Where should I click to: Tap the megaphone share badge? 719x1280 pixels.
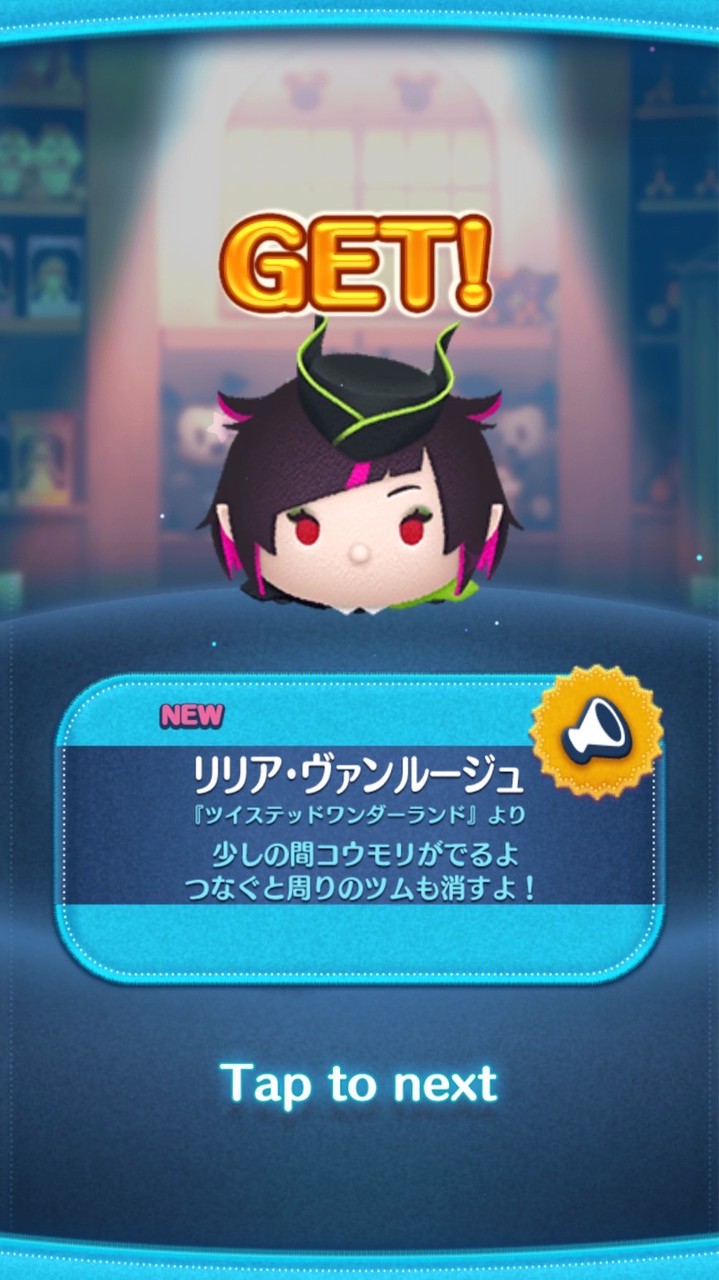[596, 732]
